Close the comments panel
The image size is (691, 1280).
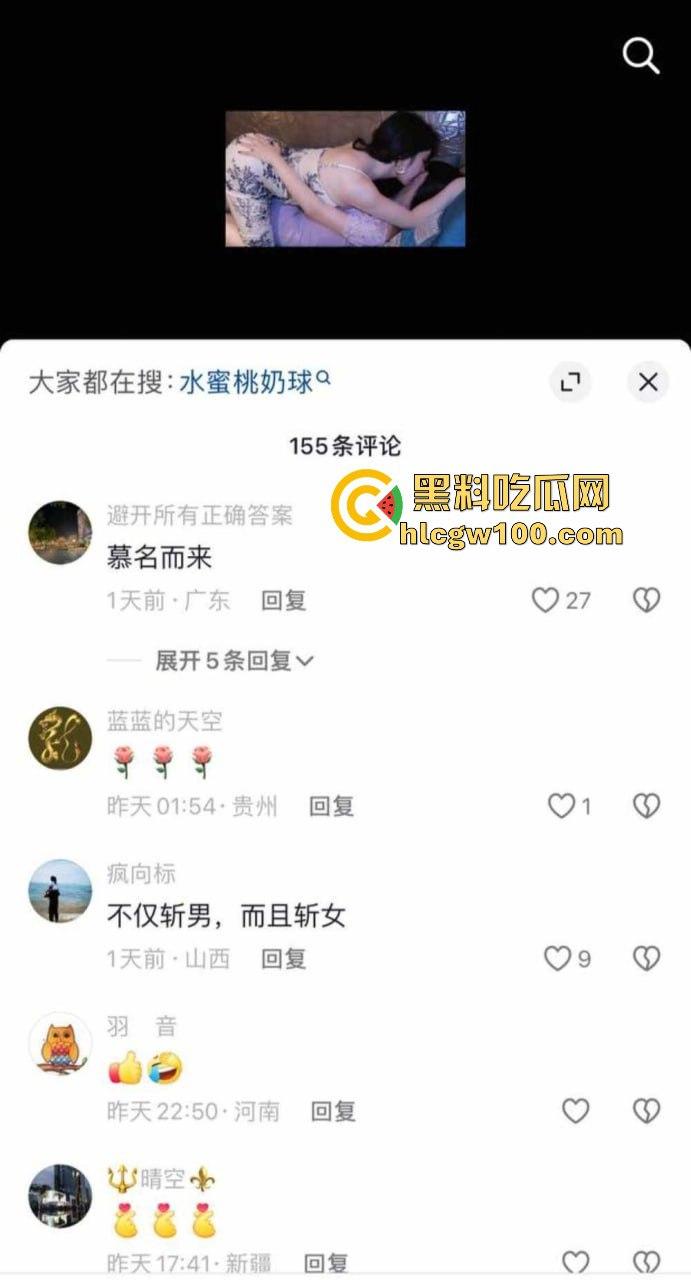tap(648, 382)
